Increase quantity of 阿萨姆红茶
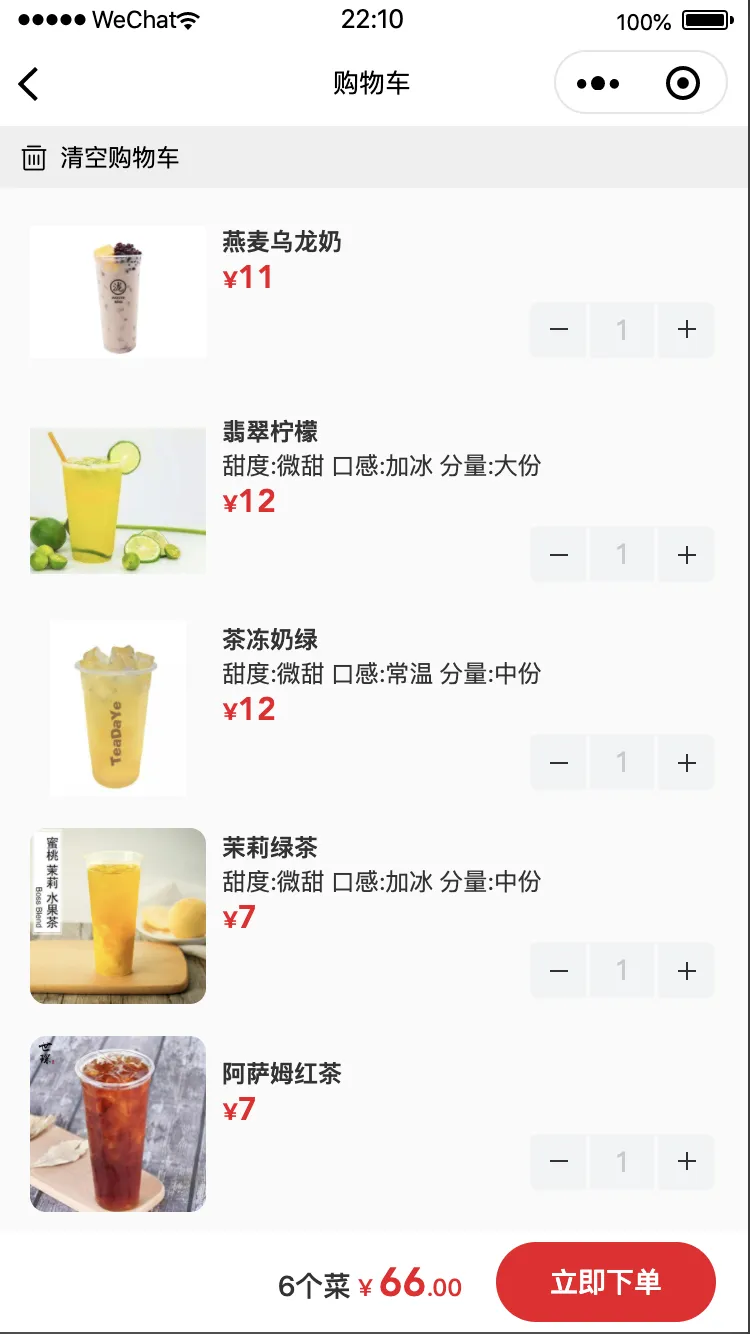The width and height of the screenshot is (750, 1334). [686, 1161]
